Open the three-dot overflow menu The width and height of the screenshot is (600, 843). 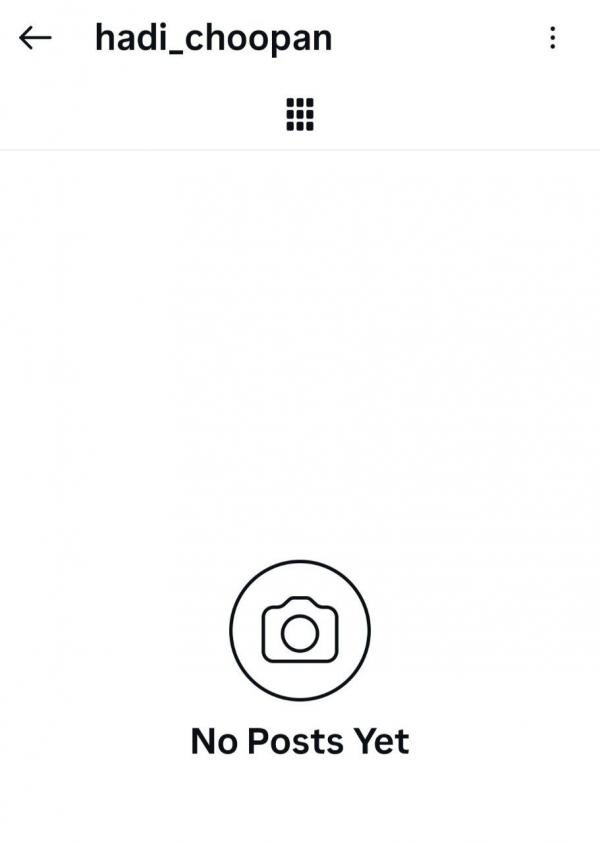pyautogui.click(x=553, y=38)
